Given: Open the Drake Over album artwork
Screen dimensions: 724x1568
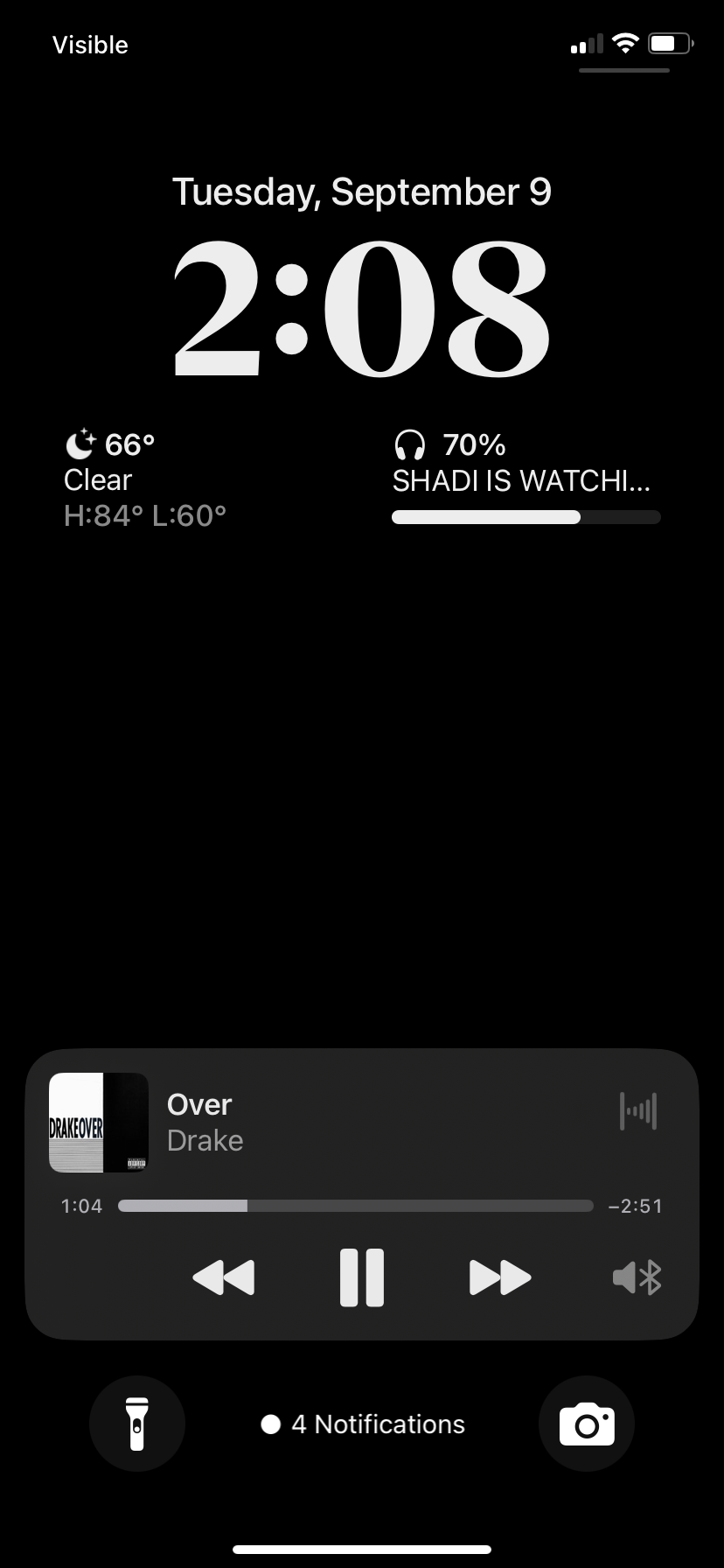Looking at the screenshot, I should (99, 1123).
